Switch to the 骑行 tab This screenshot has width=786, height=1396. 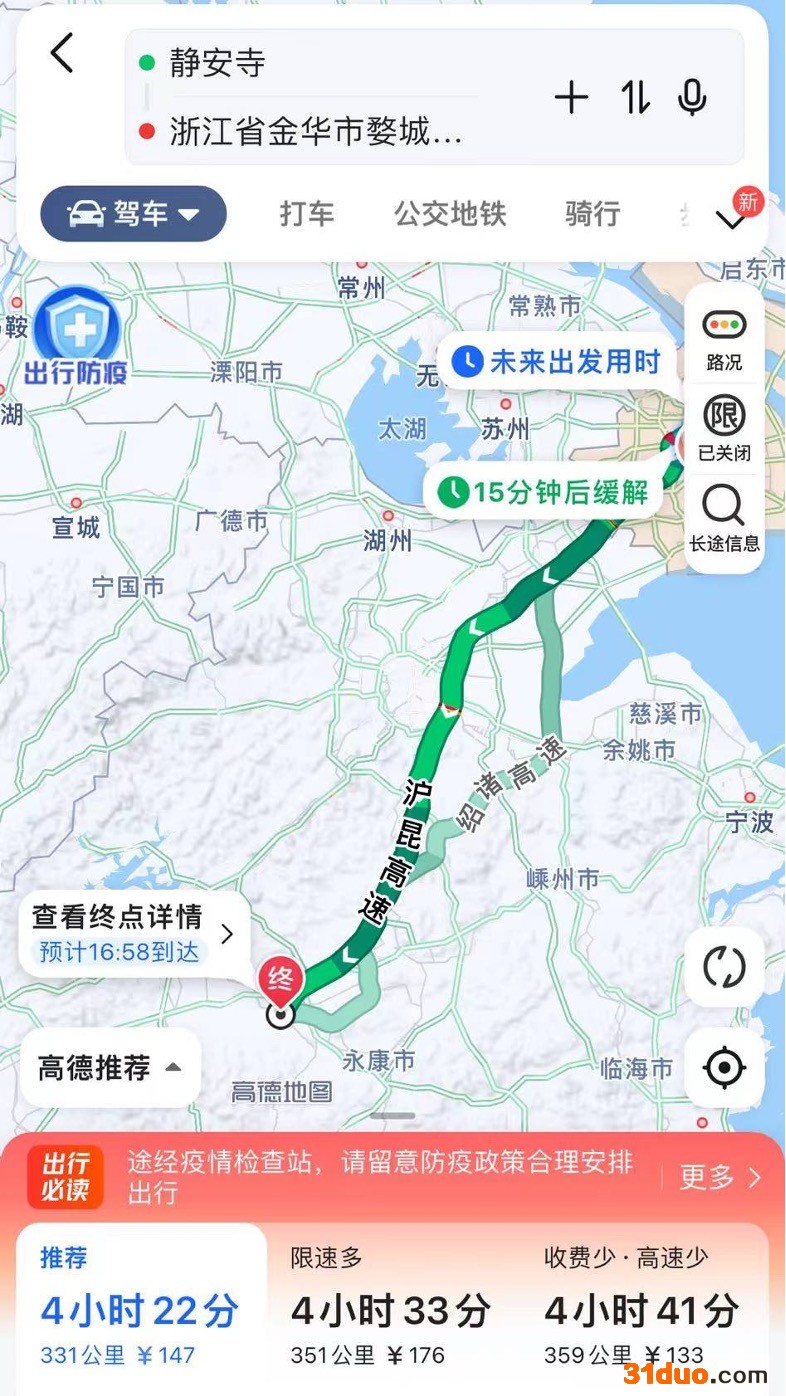[592, 214]
